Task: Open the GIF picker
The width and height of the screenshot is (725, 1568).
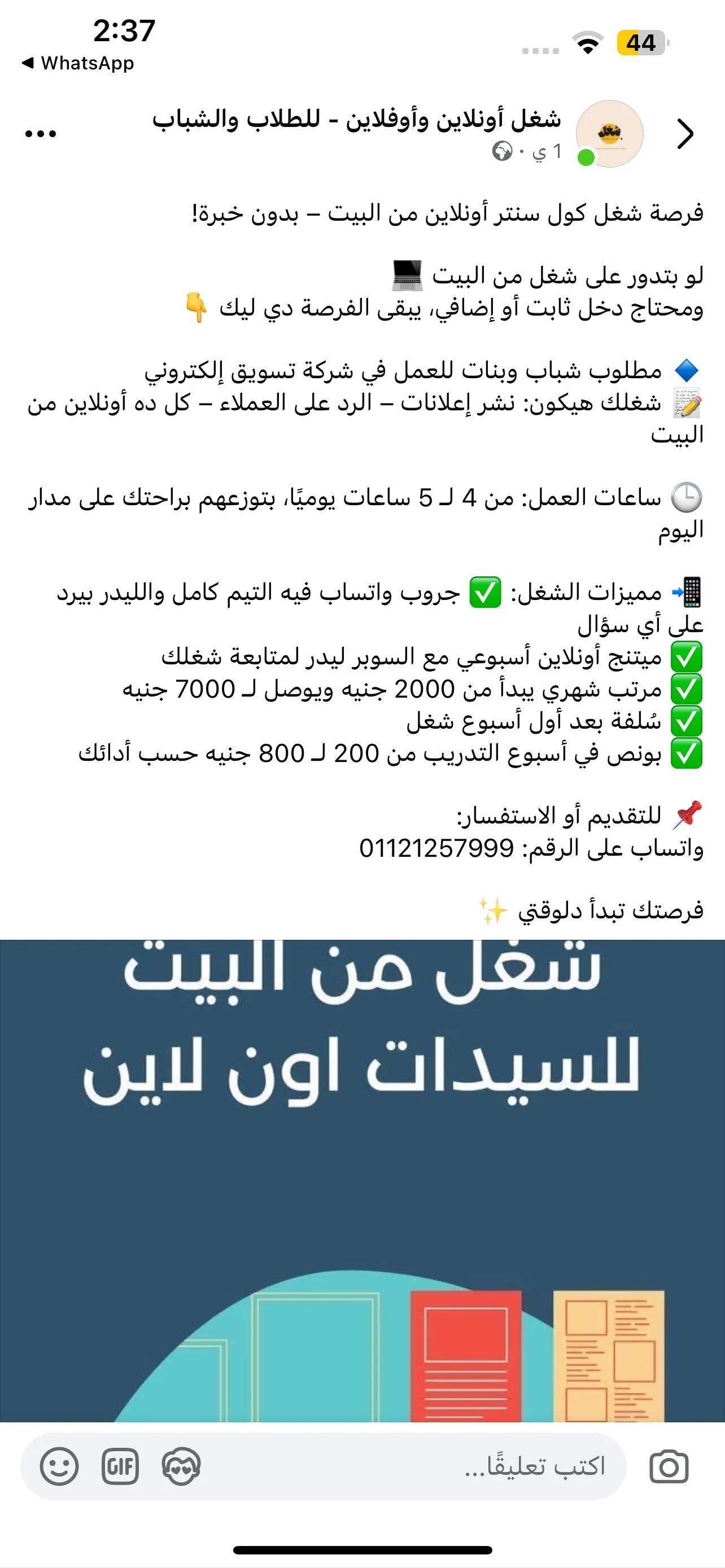Action: pos(120,1466)
